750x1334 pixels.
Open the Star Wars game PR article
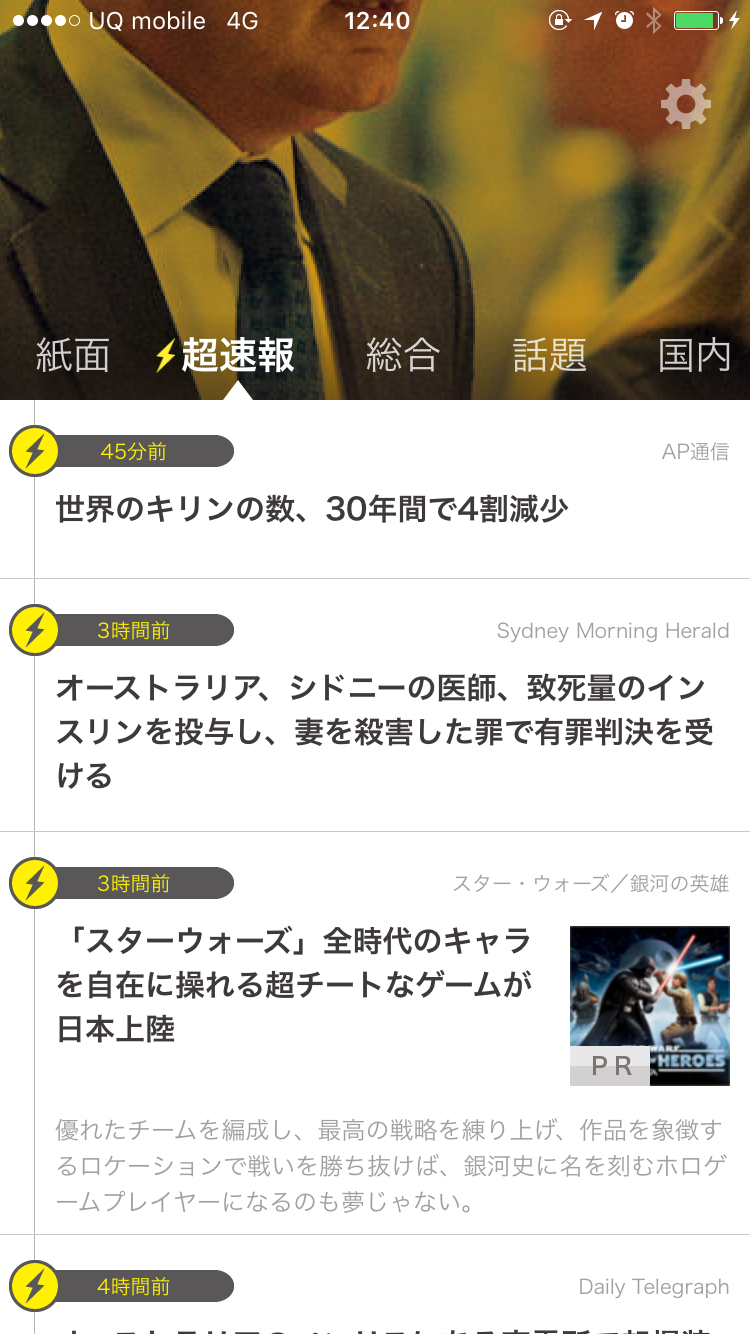point(294,985)
